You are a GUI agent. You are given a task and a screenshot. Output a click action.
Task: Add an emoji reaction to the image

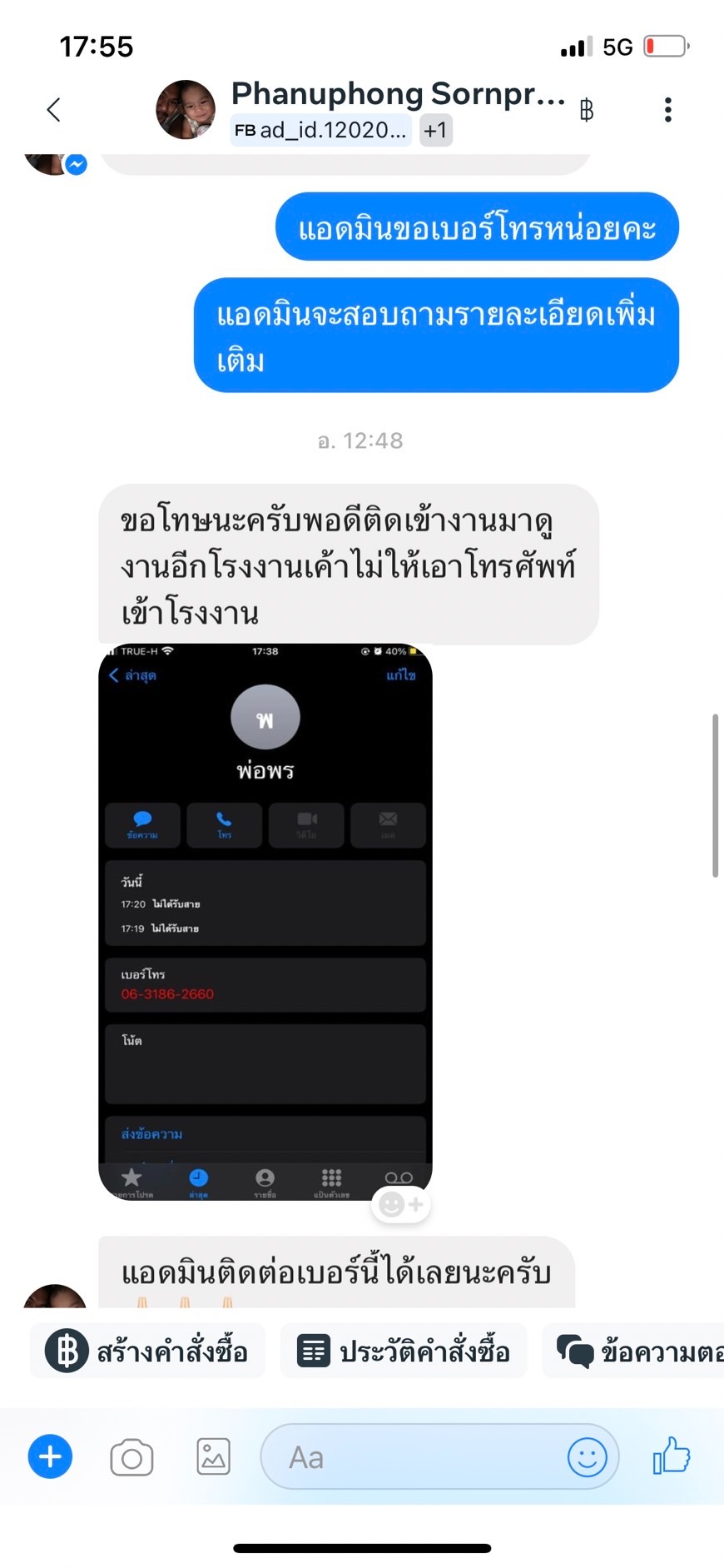click(x=401, y=1204)
